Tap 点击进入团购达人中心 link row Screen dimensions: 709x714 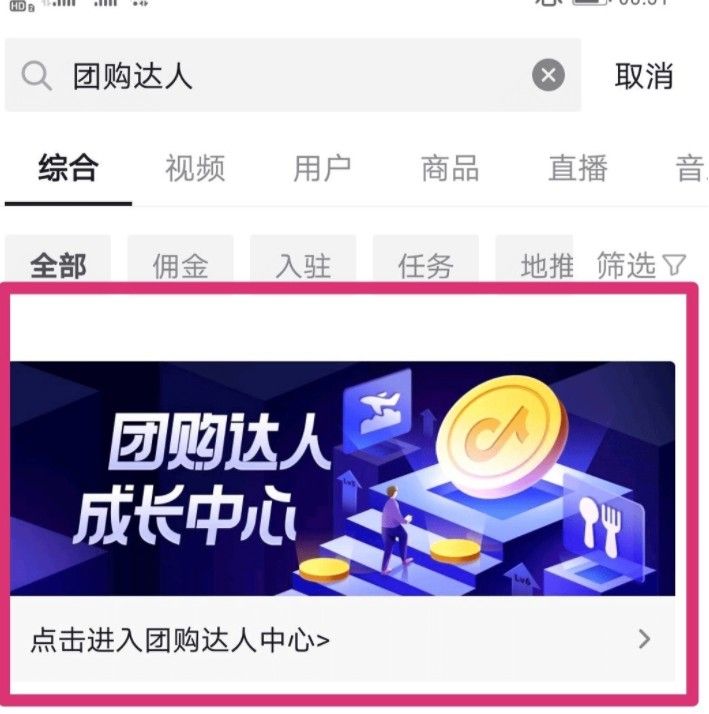point(342,639)
